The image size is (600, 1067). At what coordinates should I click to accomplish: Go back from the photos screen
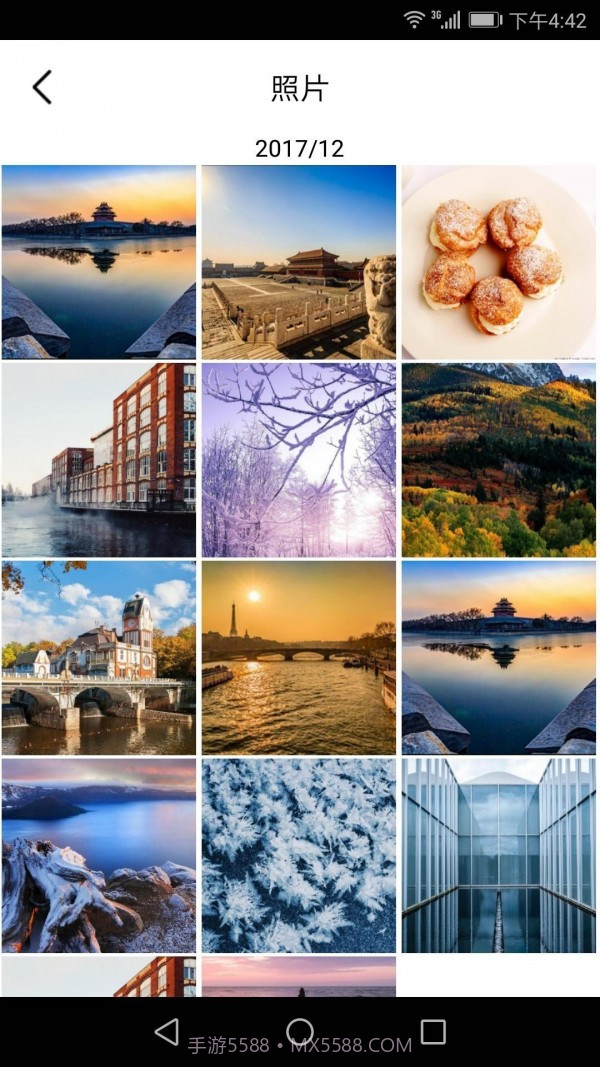42,88
